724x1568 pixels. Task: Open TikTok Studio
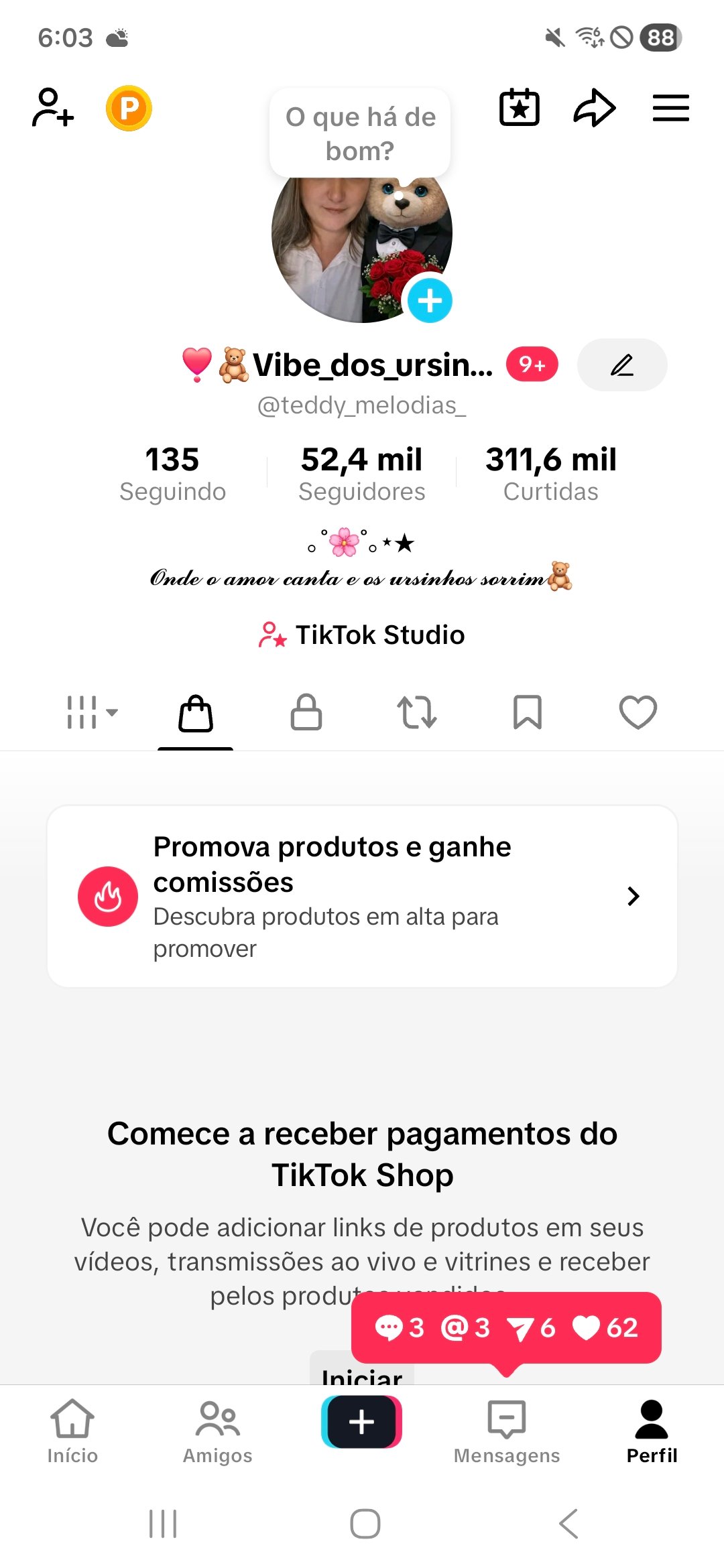point(362,635)
